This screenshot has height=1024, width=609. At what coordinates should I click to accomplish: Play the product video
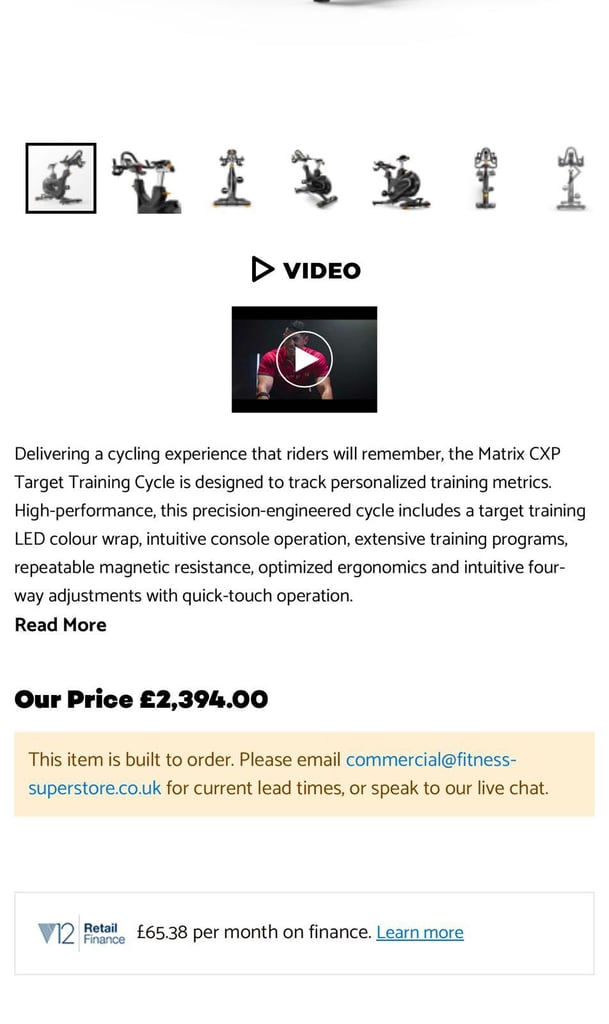tap(304, 359)
